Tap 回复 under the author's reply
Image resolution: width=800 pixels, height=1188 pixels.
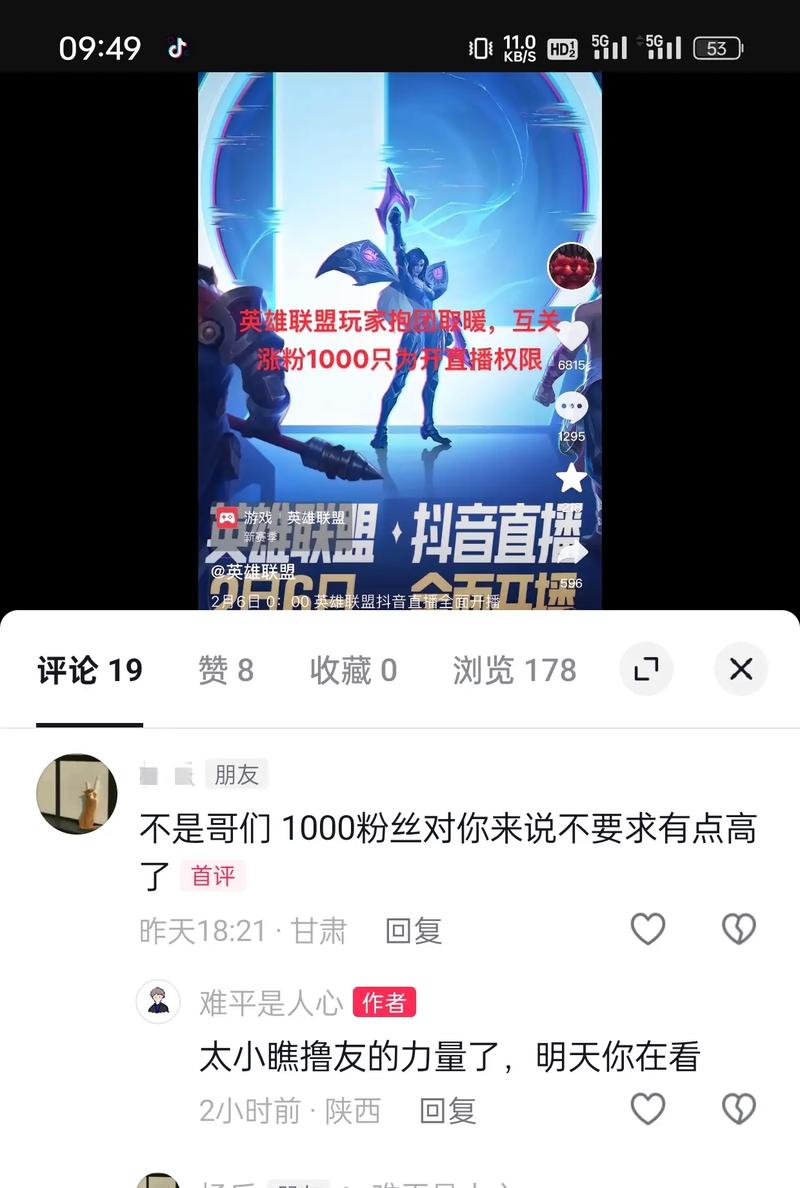[x=450, y=1111]
